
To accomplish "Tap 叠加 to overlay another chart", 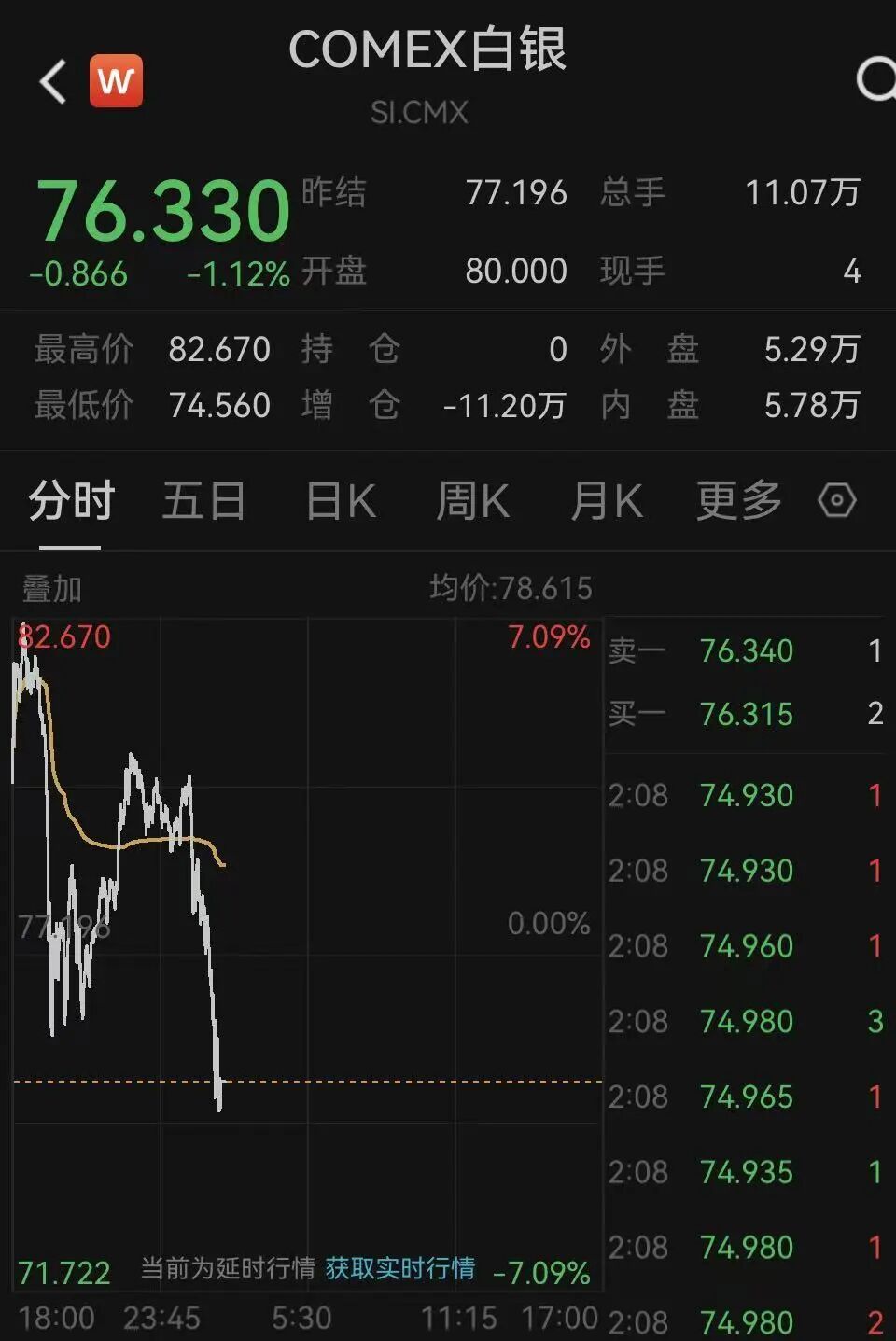I will (52, 589).
